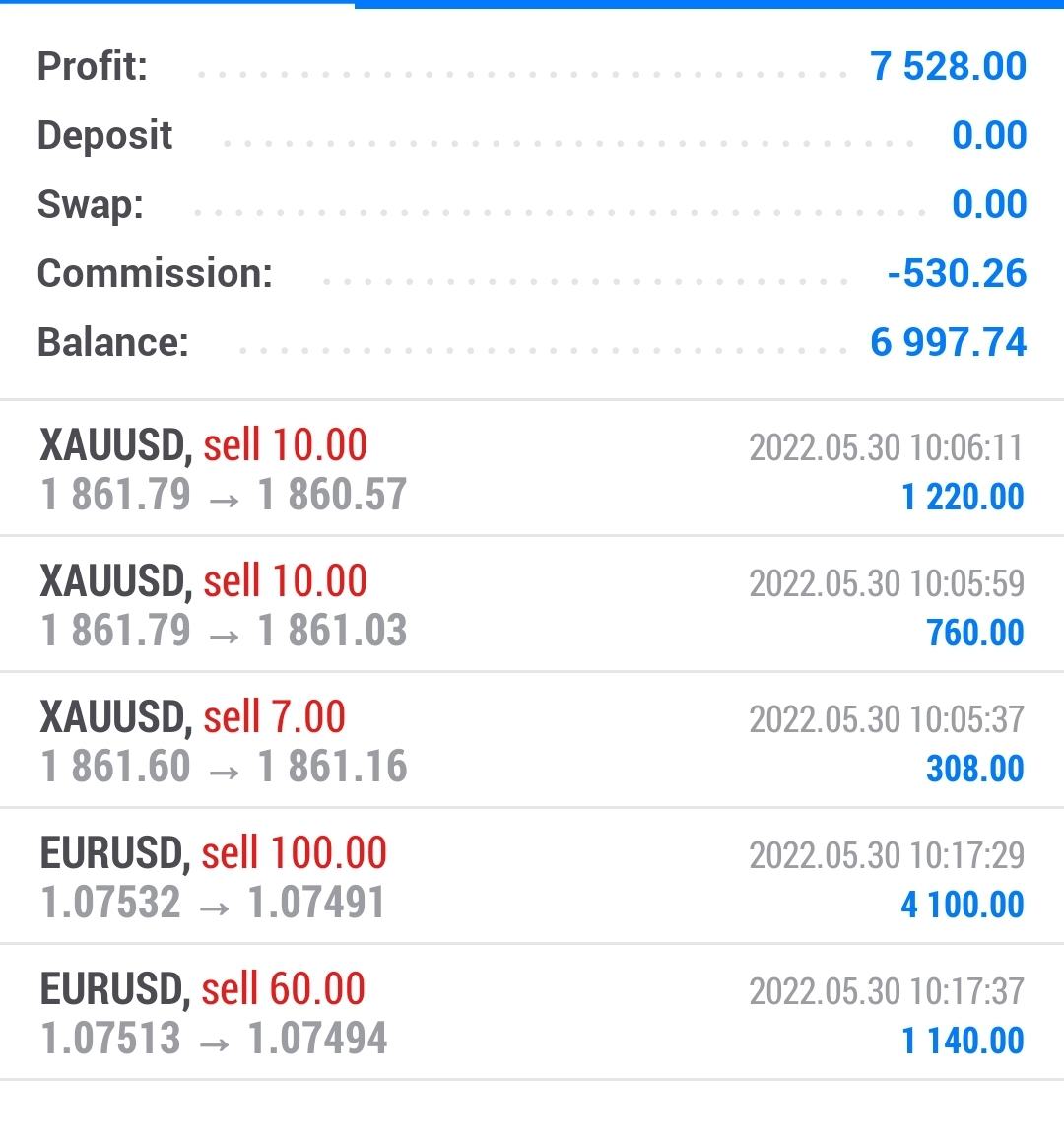
Task: Switch to the second tab in header
Action: (x=709, y=4)
